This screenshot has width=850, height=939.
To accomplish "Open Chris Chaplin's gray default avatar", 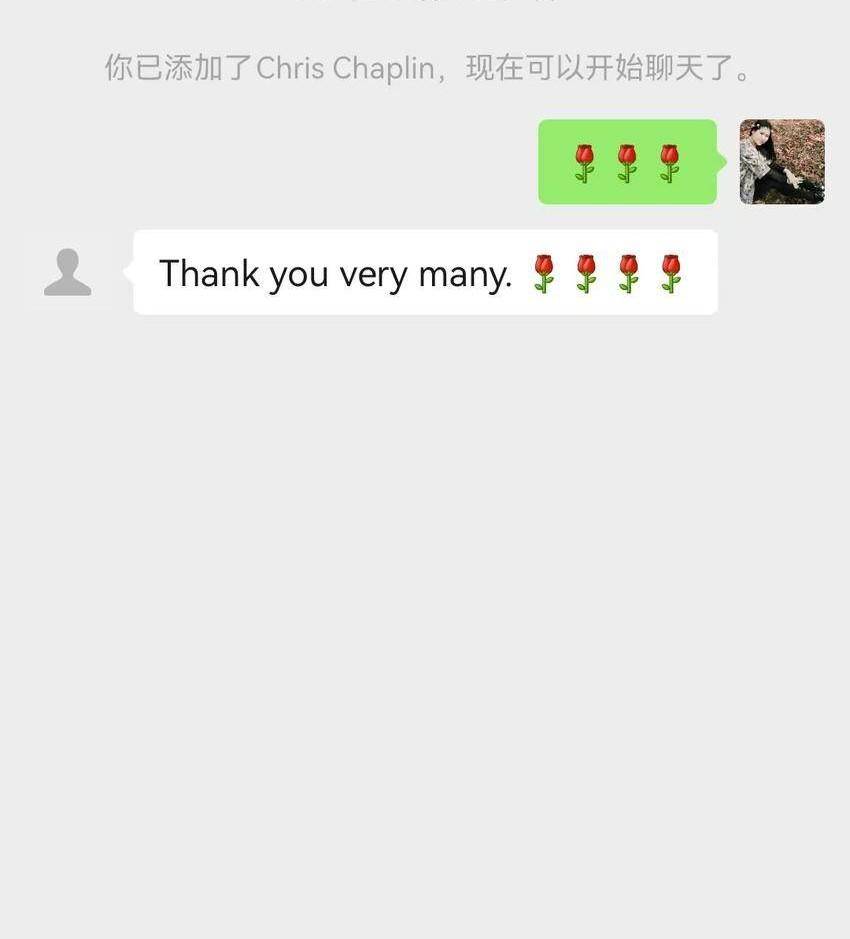I will point(67,272).
